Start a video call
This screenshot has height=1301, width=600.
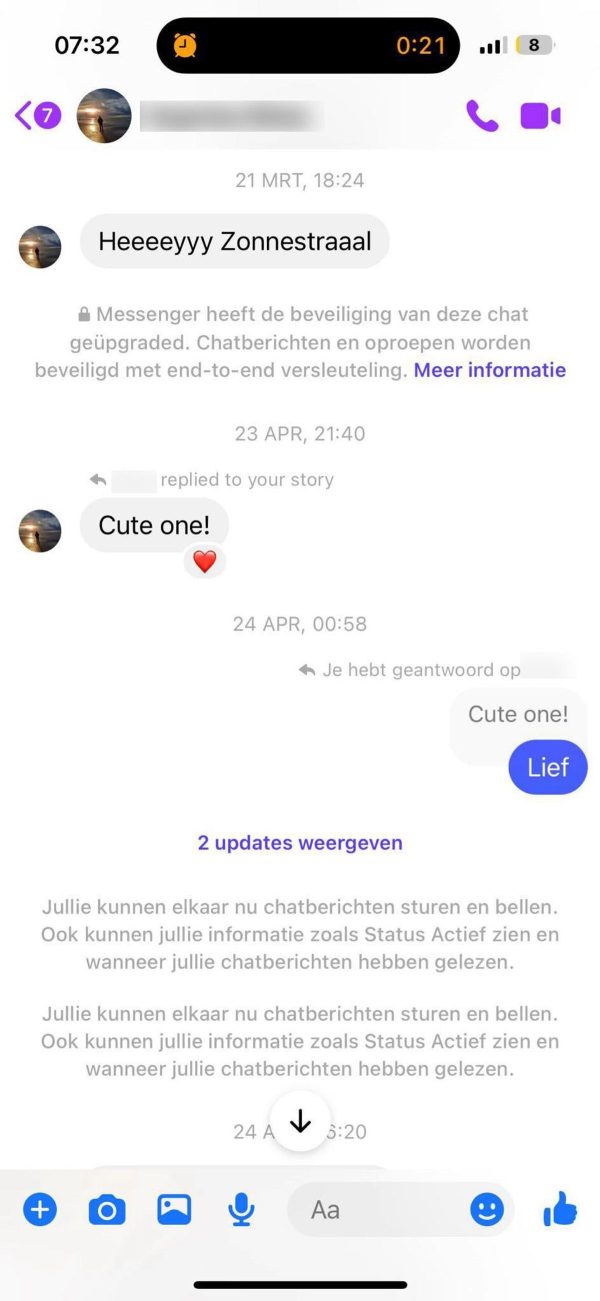coord(540,116)
